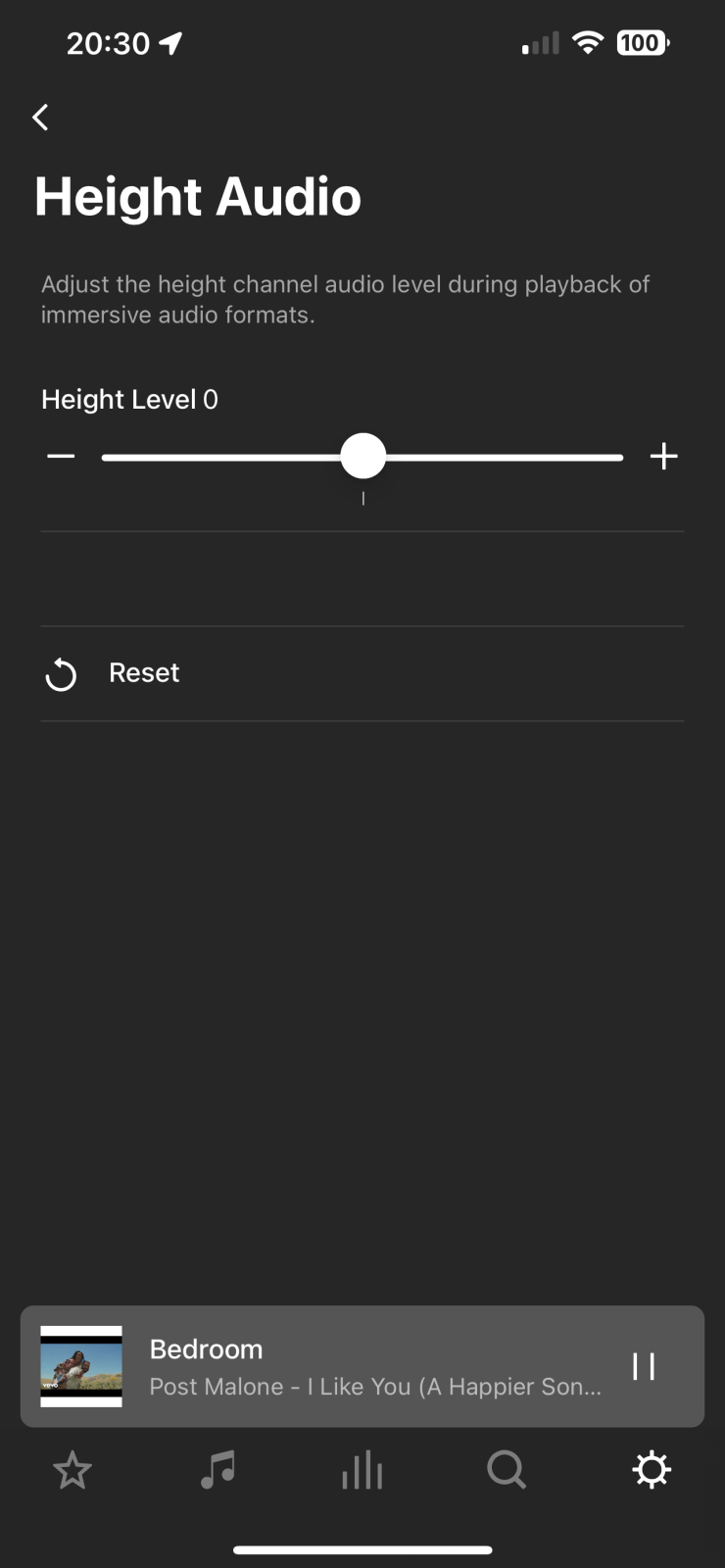Switch to the rooms bars tab
Viewport: 725px width, 1568px height.
point(362,1470)
